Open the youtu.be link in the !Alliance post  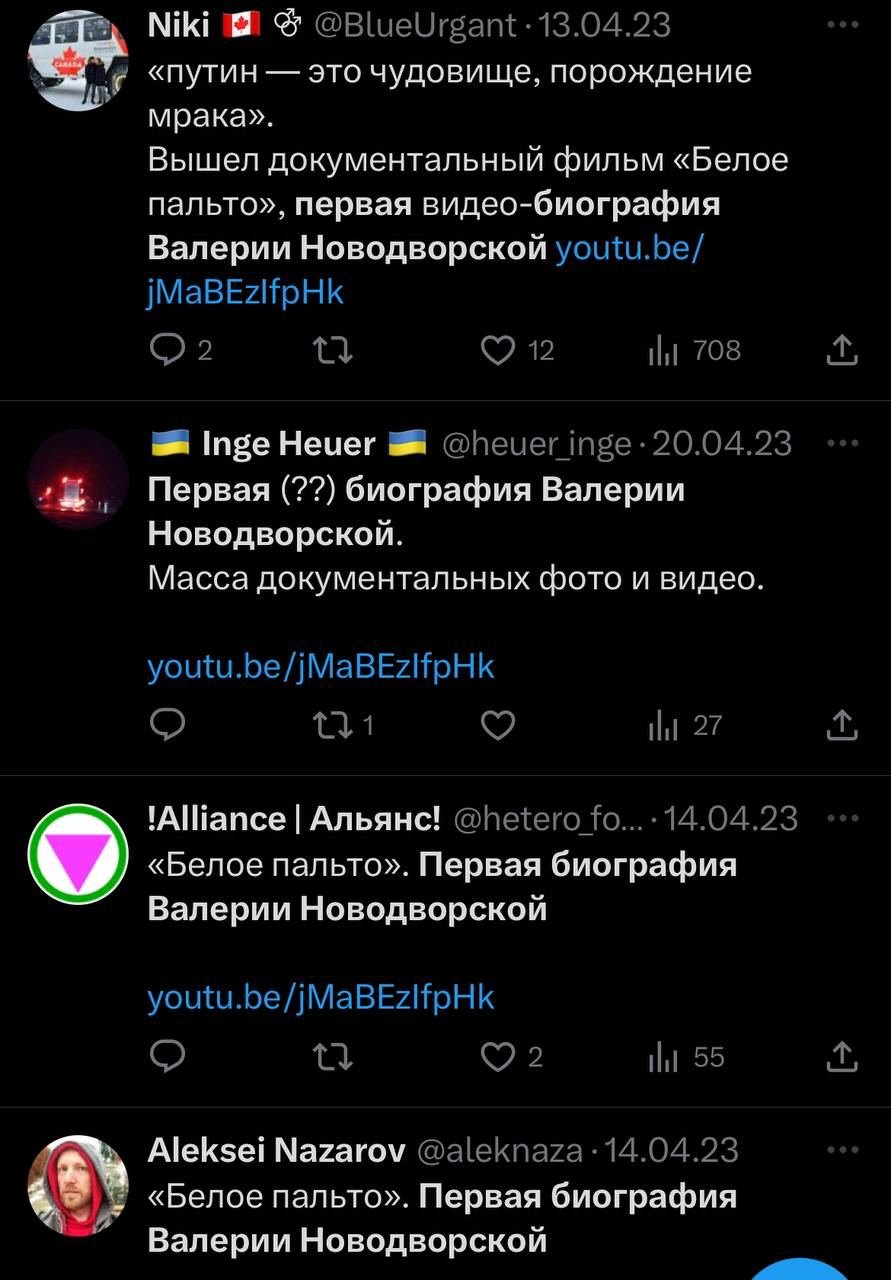[320, 996]
